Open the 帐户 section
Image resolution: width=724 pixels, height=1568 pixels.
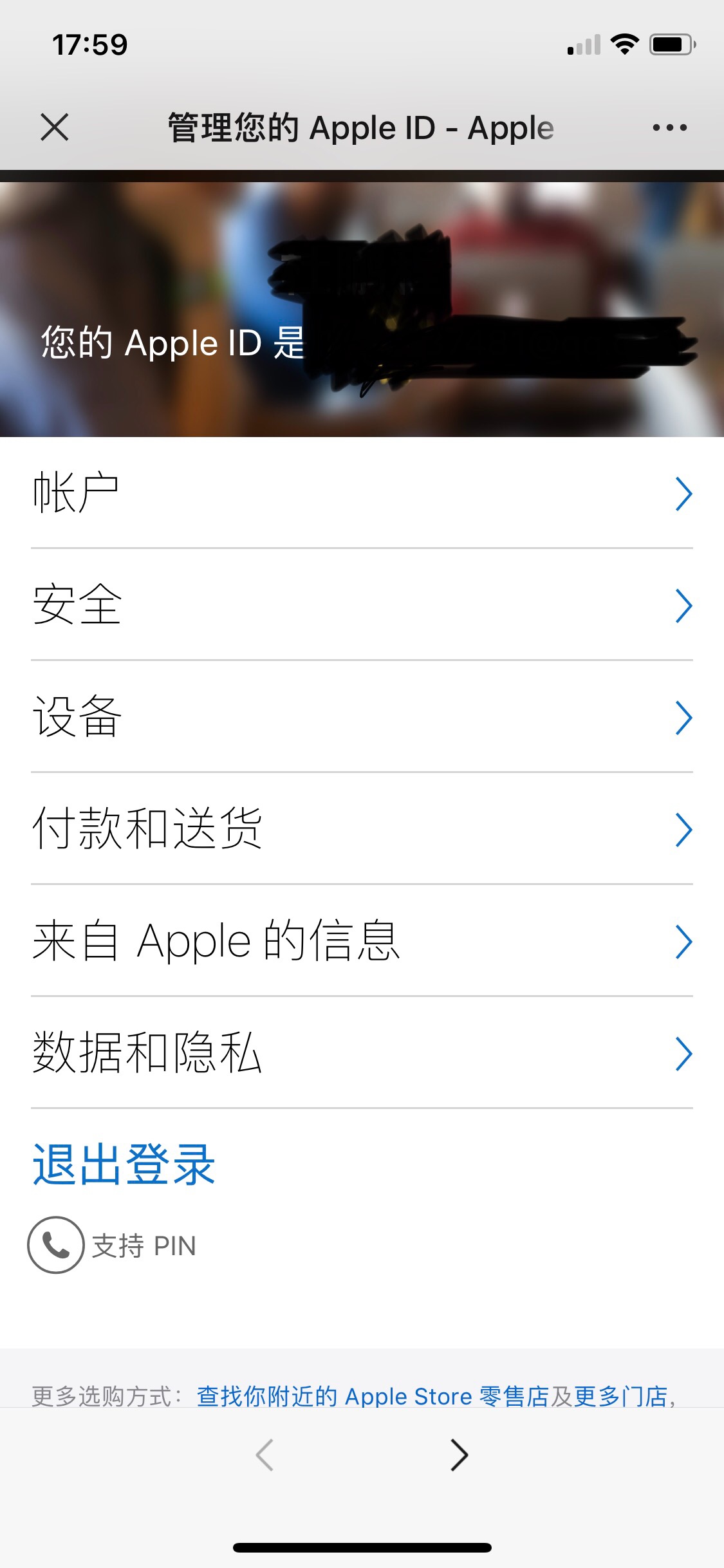point(362,493)
